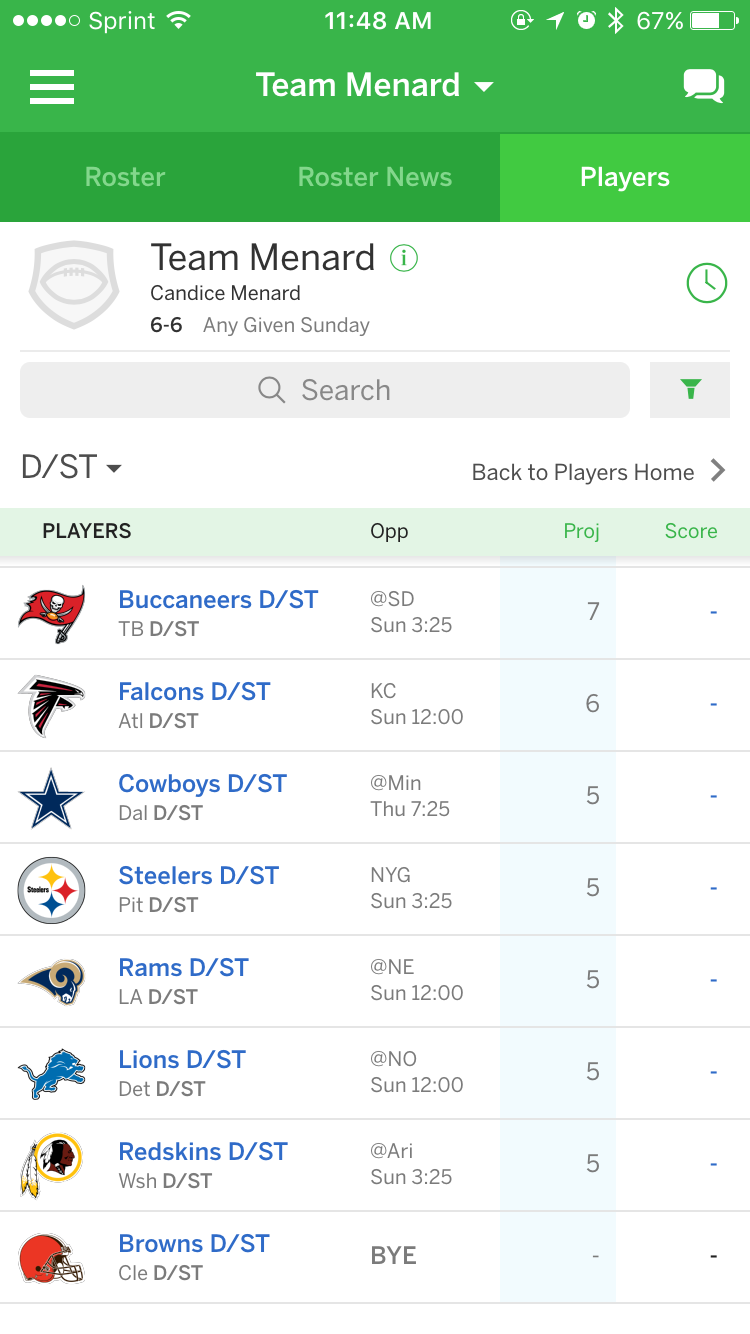View Team Menard info icon
The image size is (750, 1334).
pos(404,258)
